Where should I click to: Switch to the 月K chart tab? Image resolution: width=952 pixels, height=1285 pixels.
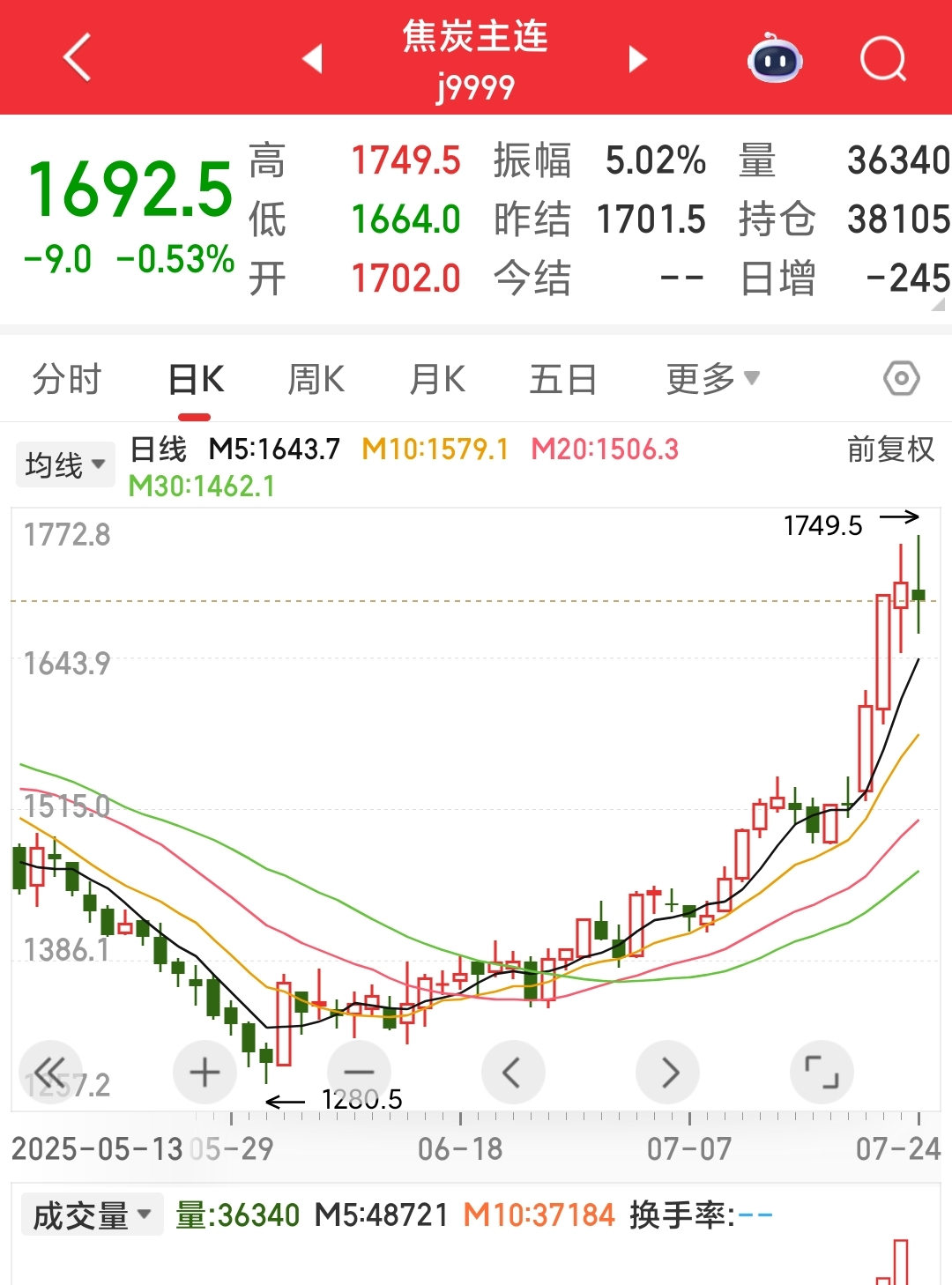pyautogui.click(x=437, y=380)
